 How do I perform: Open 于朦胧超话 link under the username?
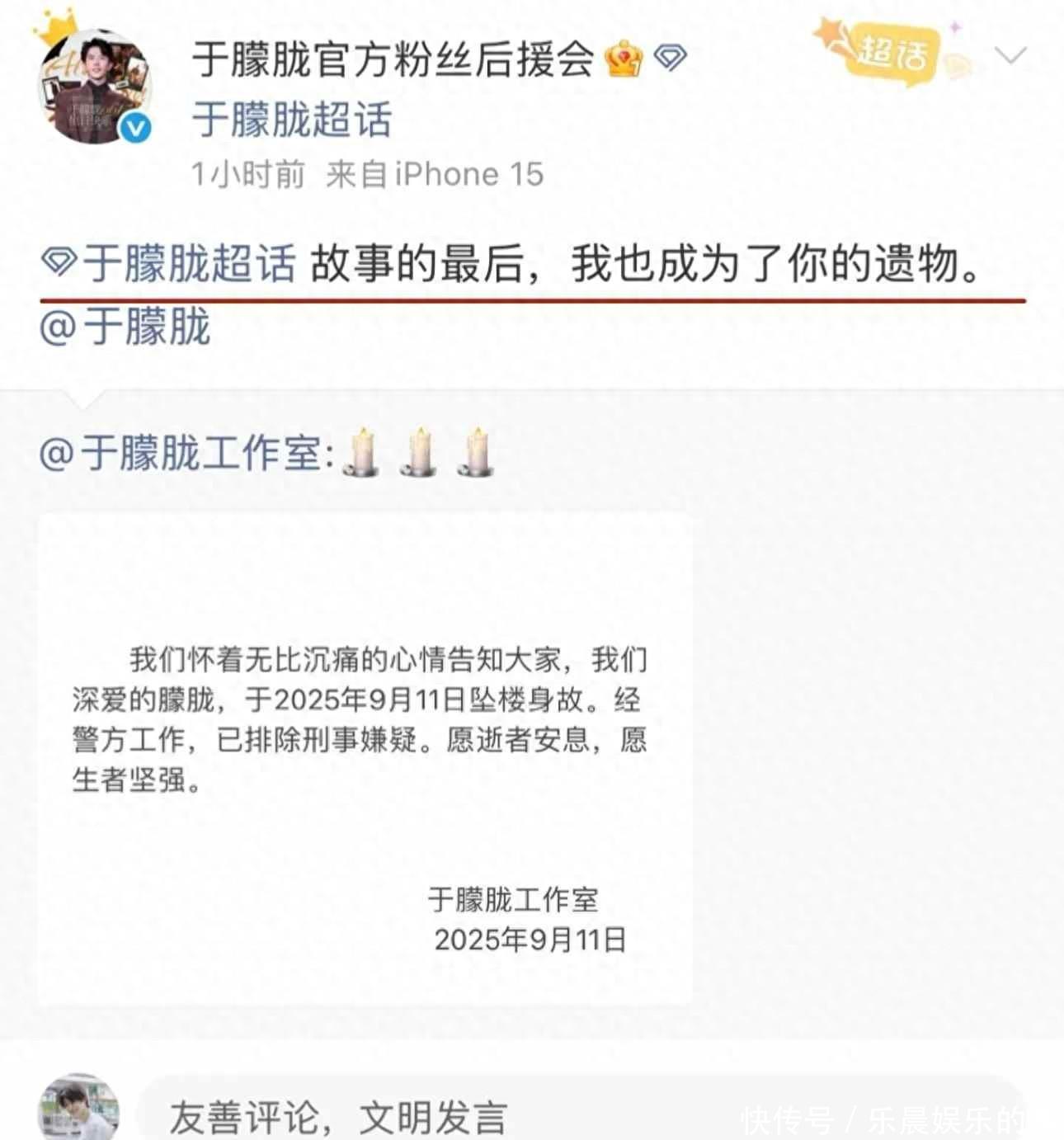coord(291,120)
